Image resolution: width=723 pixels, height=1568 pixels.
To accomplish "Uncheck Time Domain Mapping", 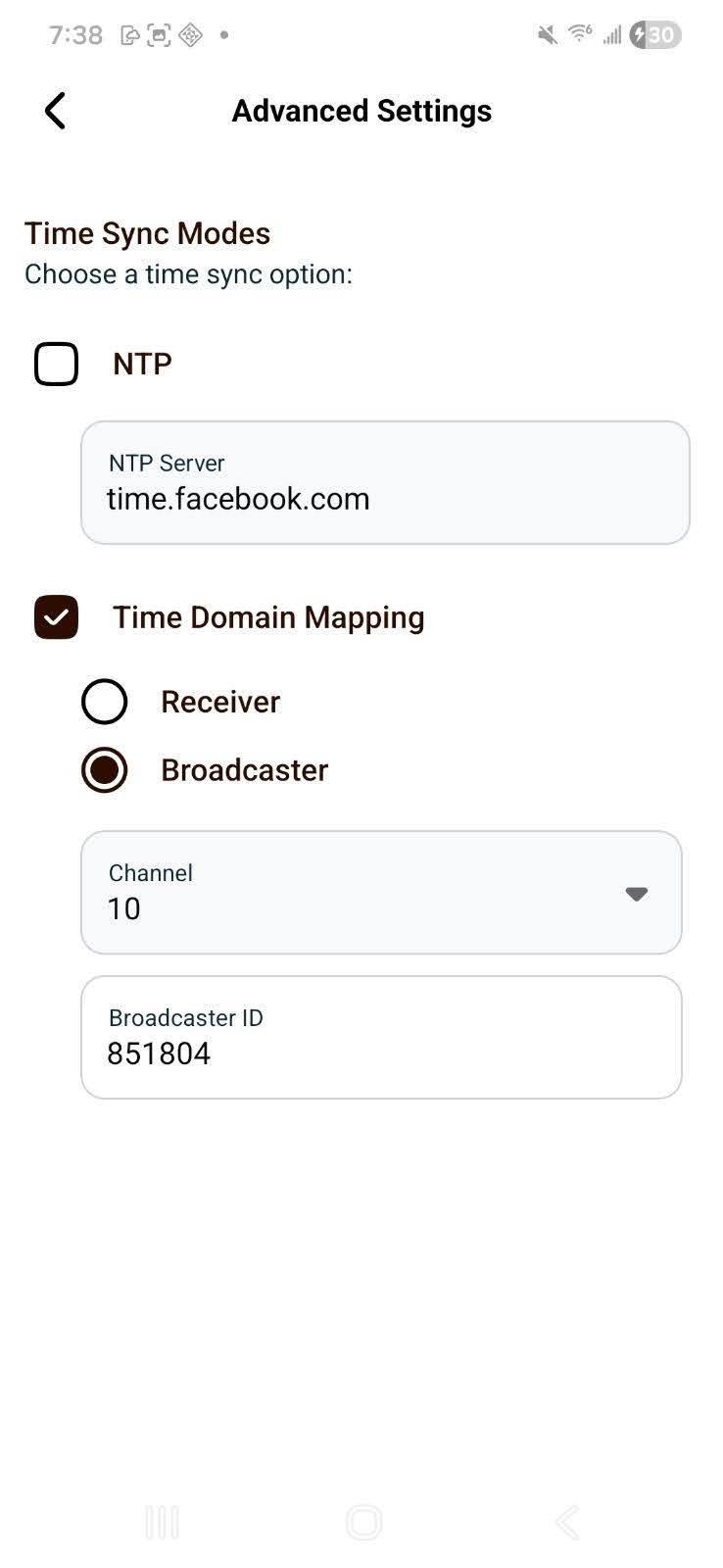I will coord(56,617).
